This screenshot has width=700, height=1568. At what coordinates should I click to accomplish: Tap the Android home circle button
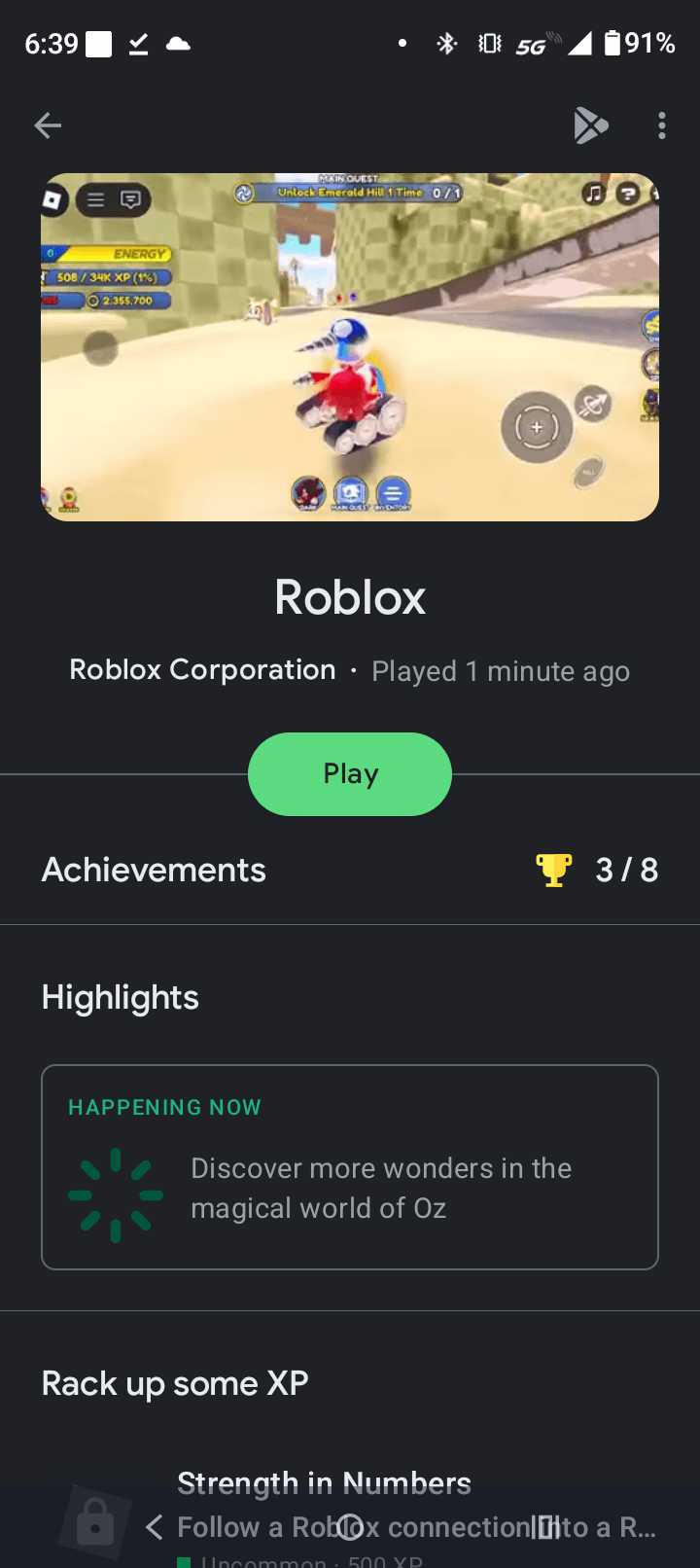pos(350,1527)
